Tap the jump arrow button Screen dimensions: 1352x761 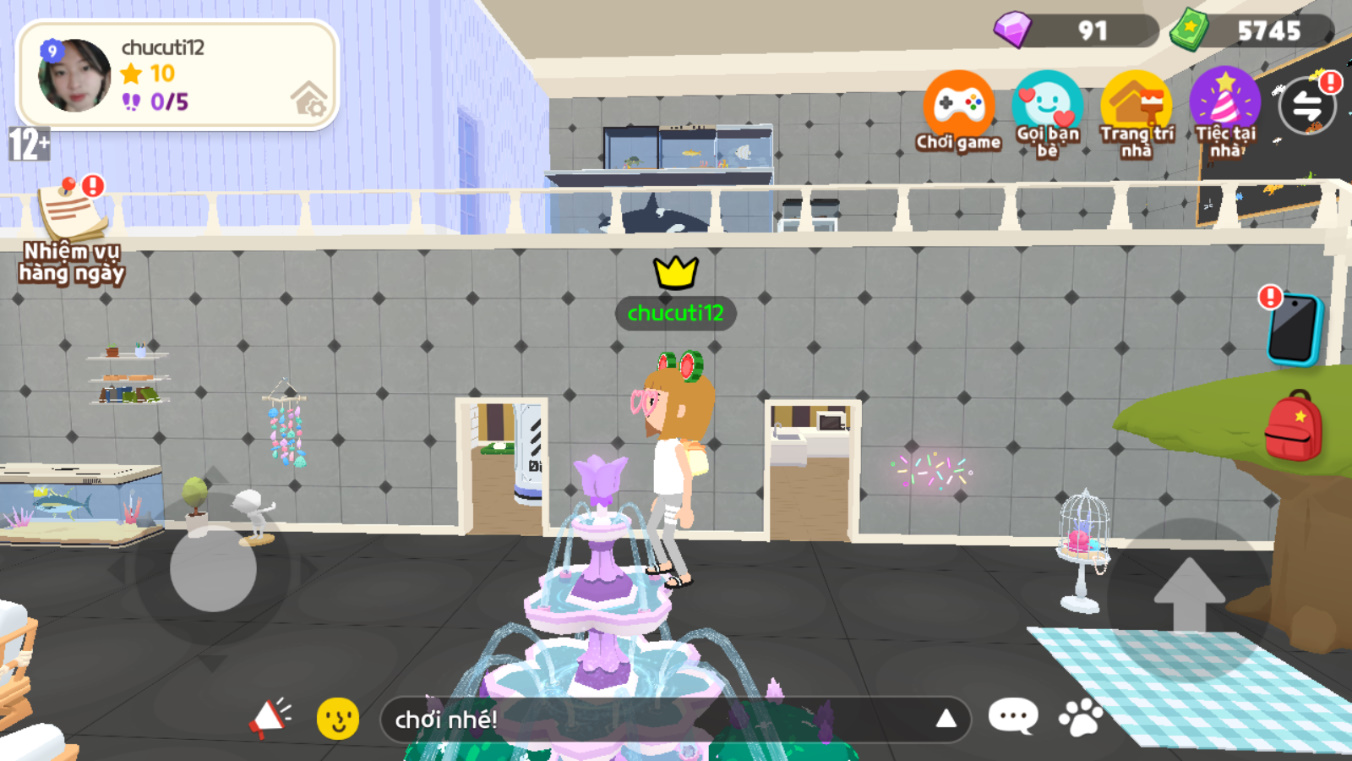(1189, 597)
